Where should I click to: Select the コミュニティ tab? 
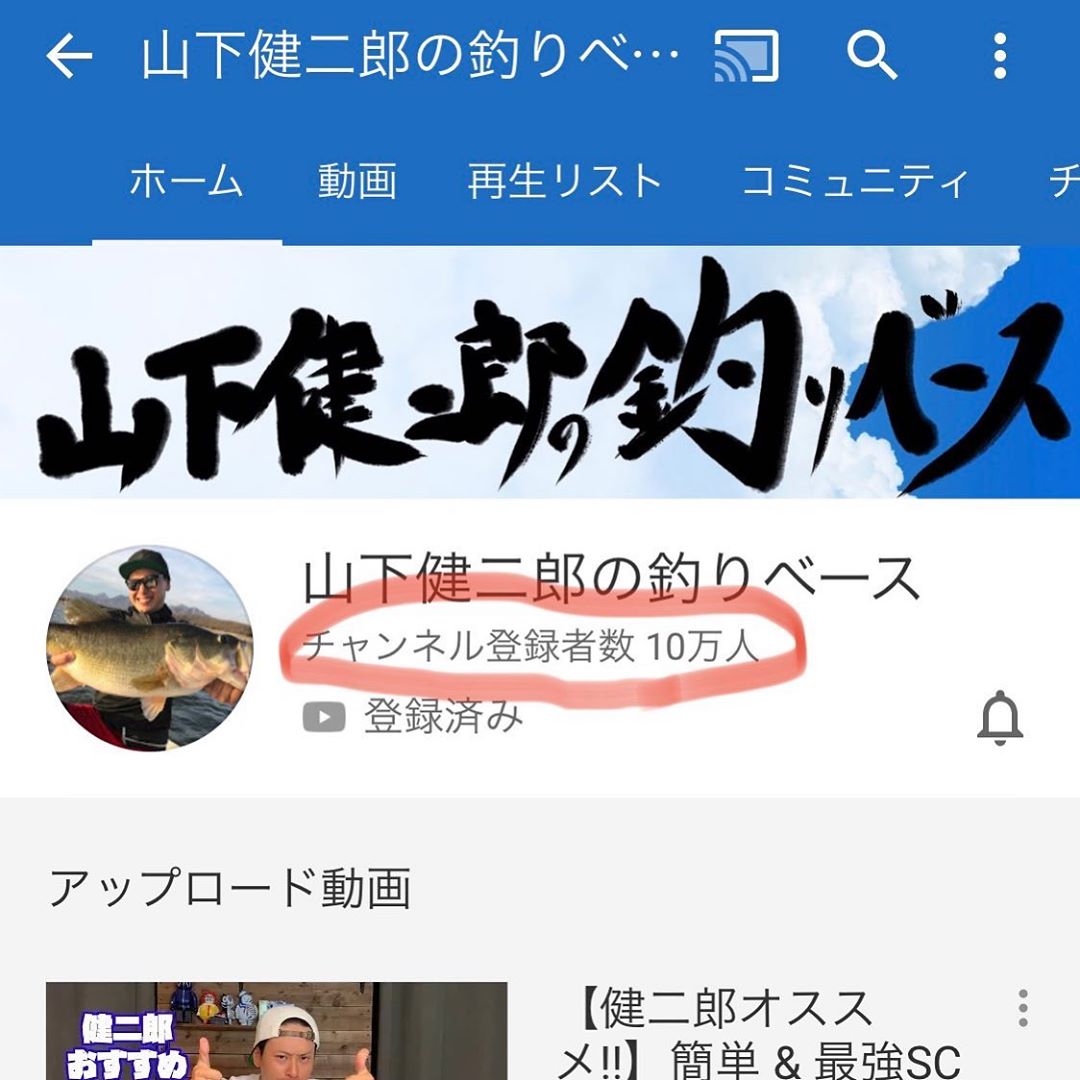coord(855,182)
